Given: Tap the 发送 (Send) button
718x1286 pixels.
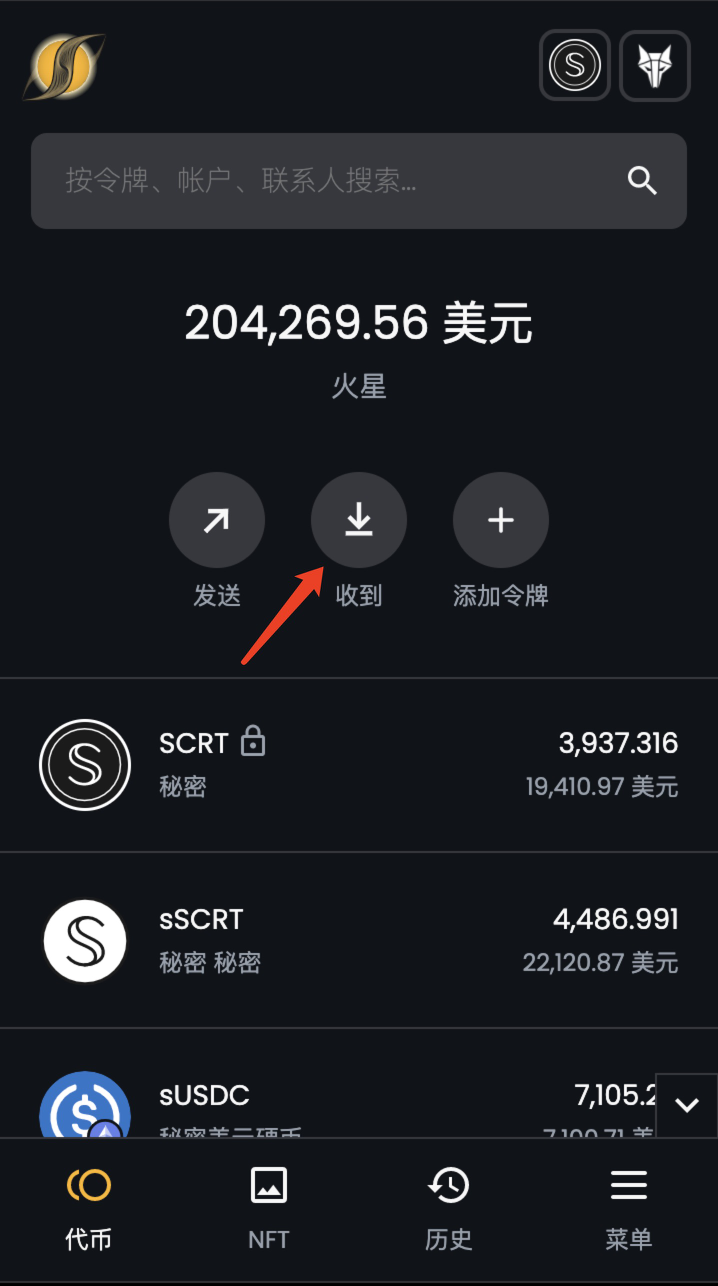Looking at the screenshot, I should tap(217, 521).
